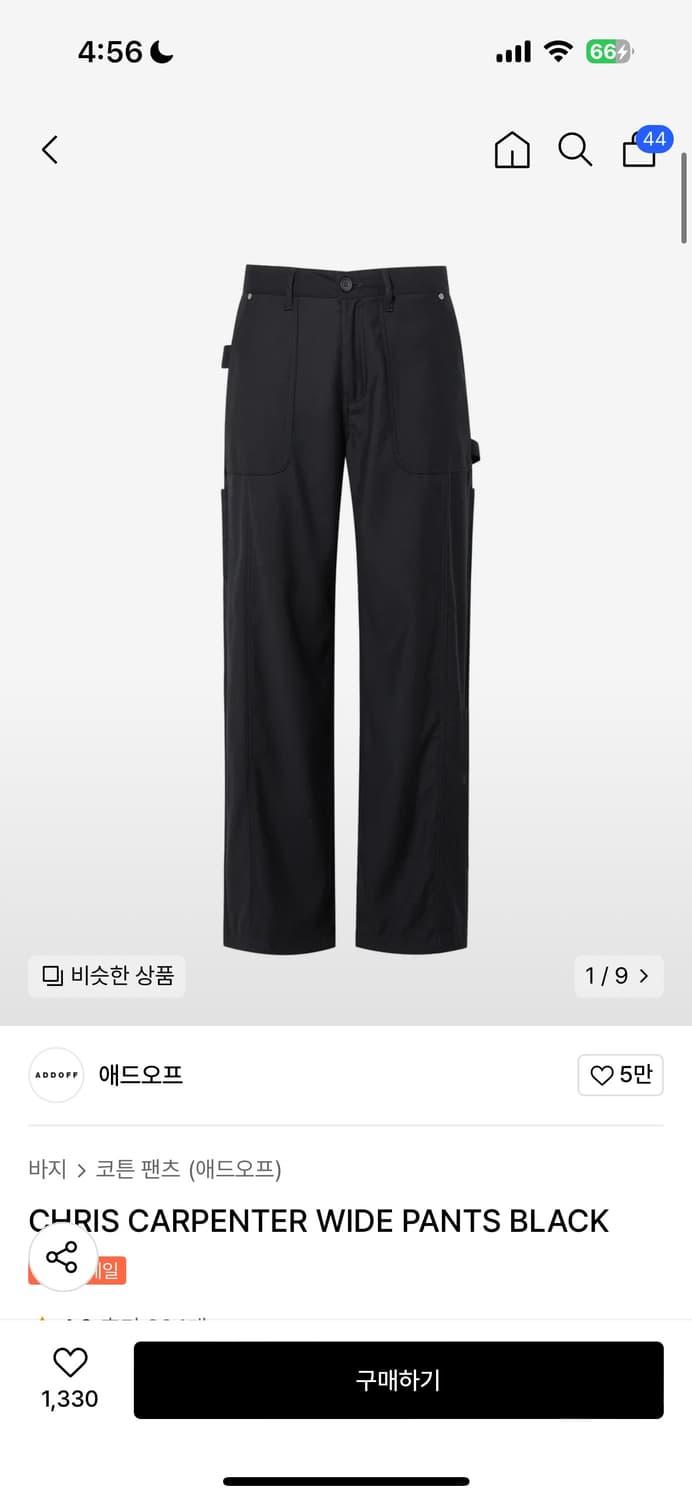View the carpenter pants product image
Image resolution: width=692 pixels, height=1500 pixels.
346,608
